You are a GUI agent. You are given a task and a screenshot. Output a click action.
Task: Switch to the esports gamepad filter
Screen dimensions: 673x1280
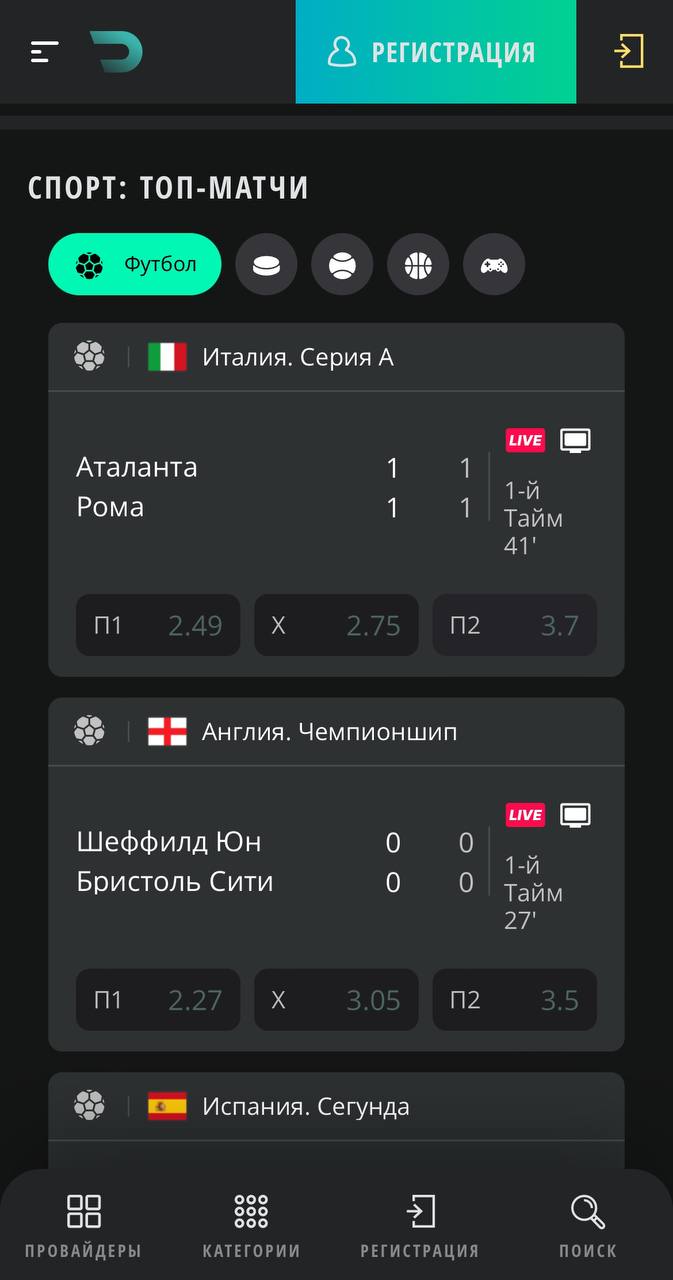click(x=494, y=265)
